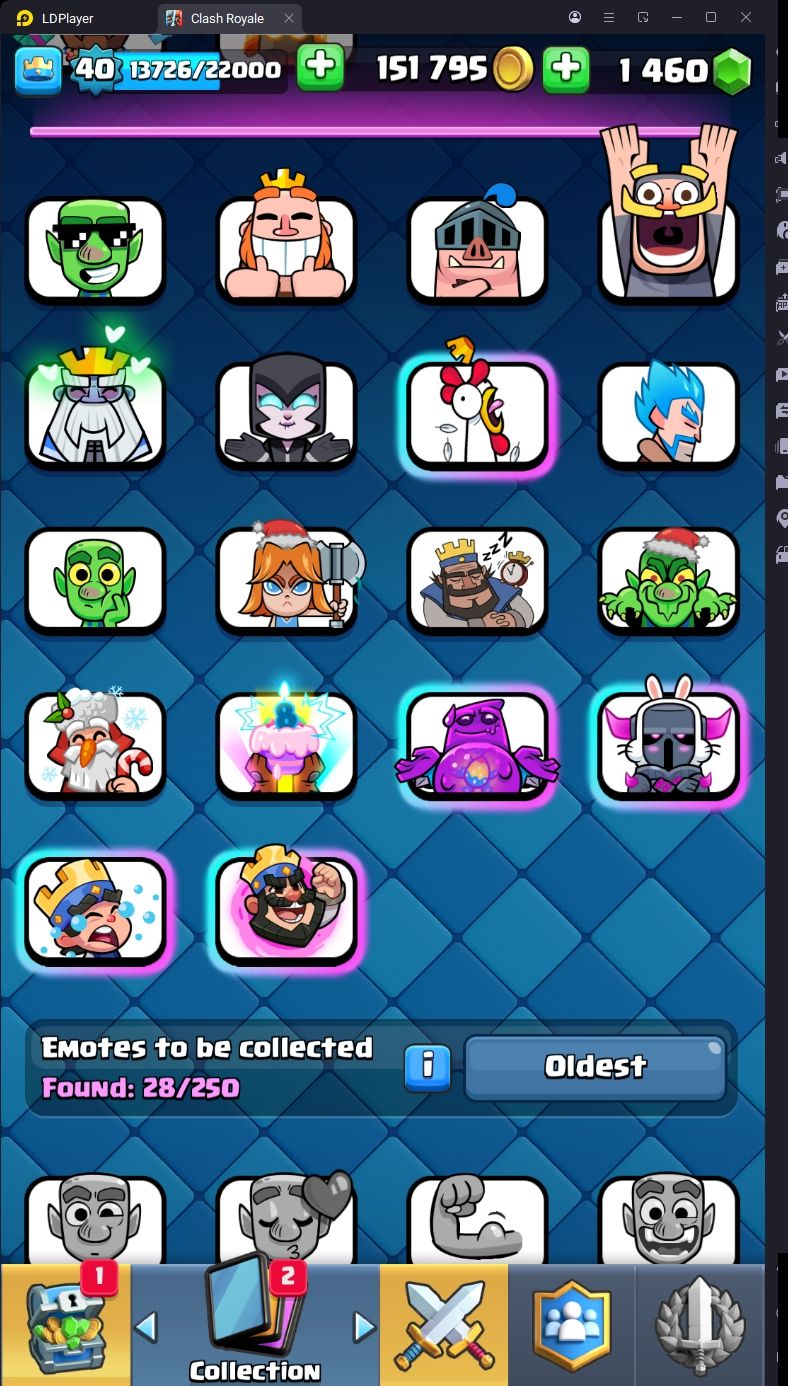This screenshot has height=1386, width=788.
Task: Select the locked flexing arm emote
Action: coord(477,1218)
